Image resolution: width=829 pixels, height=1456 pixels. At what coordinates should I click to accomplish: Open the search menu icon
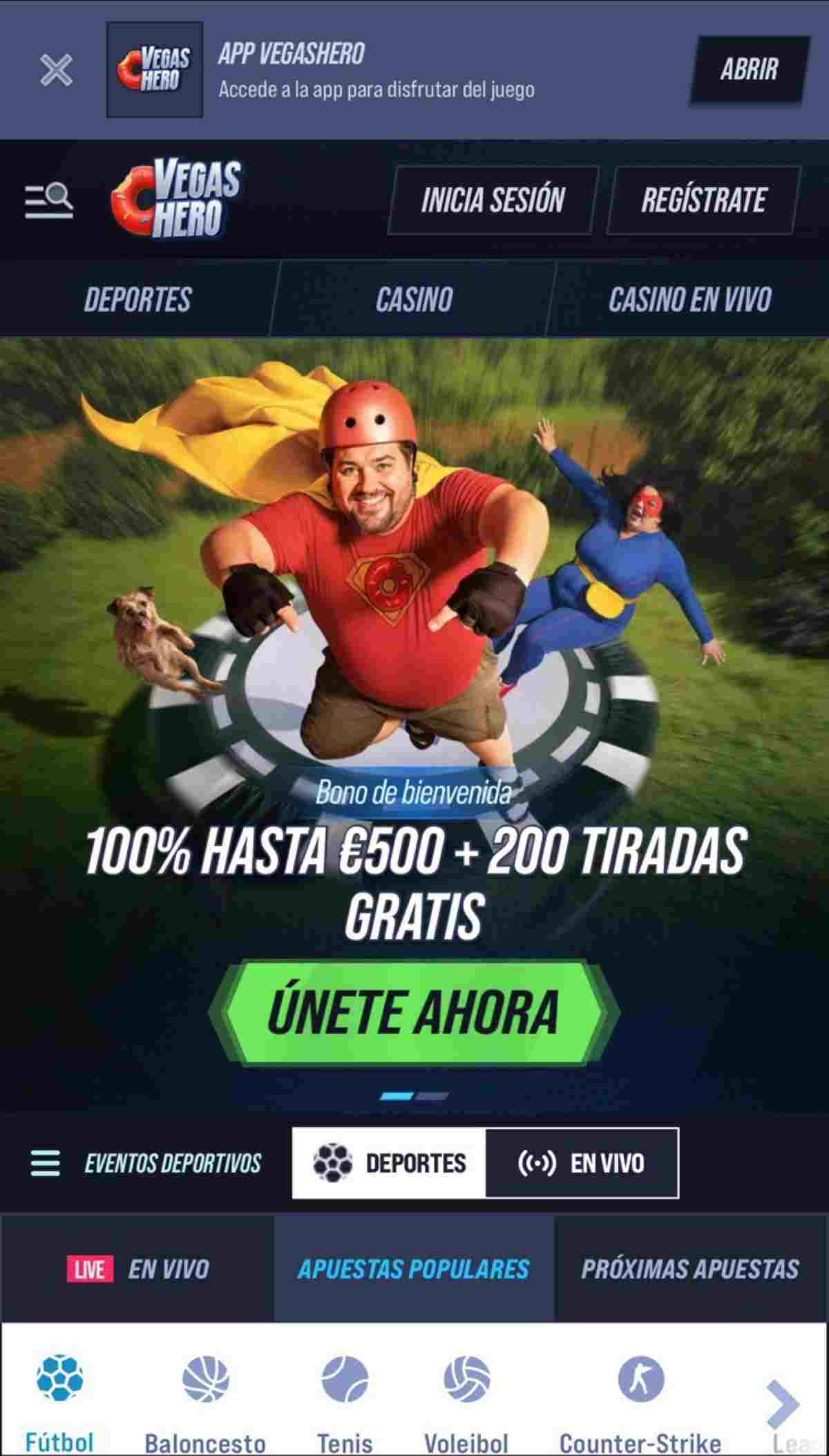[48, 200]
